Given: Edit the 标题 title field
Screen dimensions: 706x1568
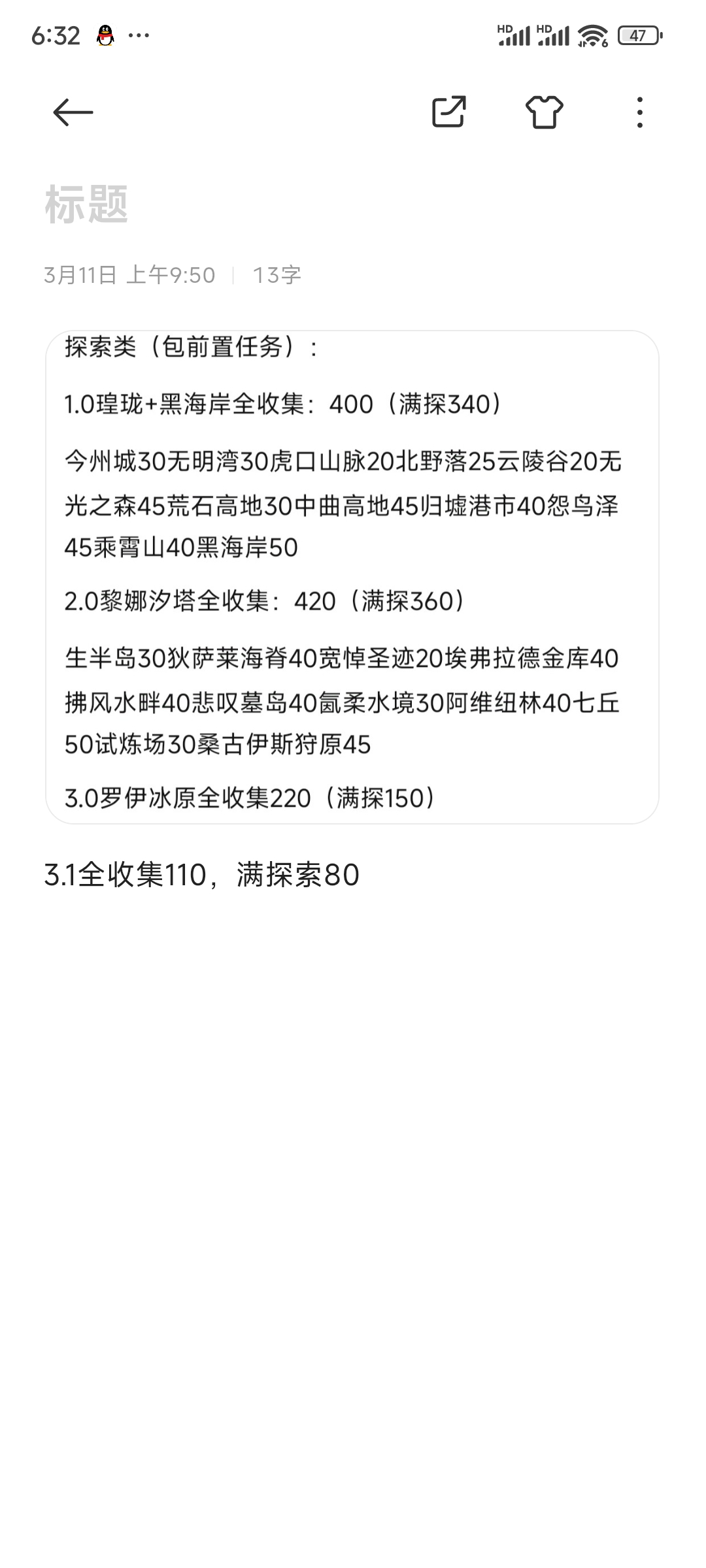Looking at the screenshot, I should pyautogui.click(x=87, y=204).
